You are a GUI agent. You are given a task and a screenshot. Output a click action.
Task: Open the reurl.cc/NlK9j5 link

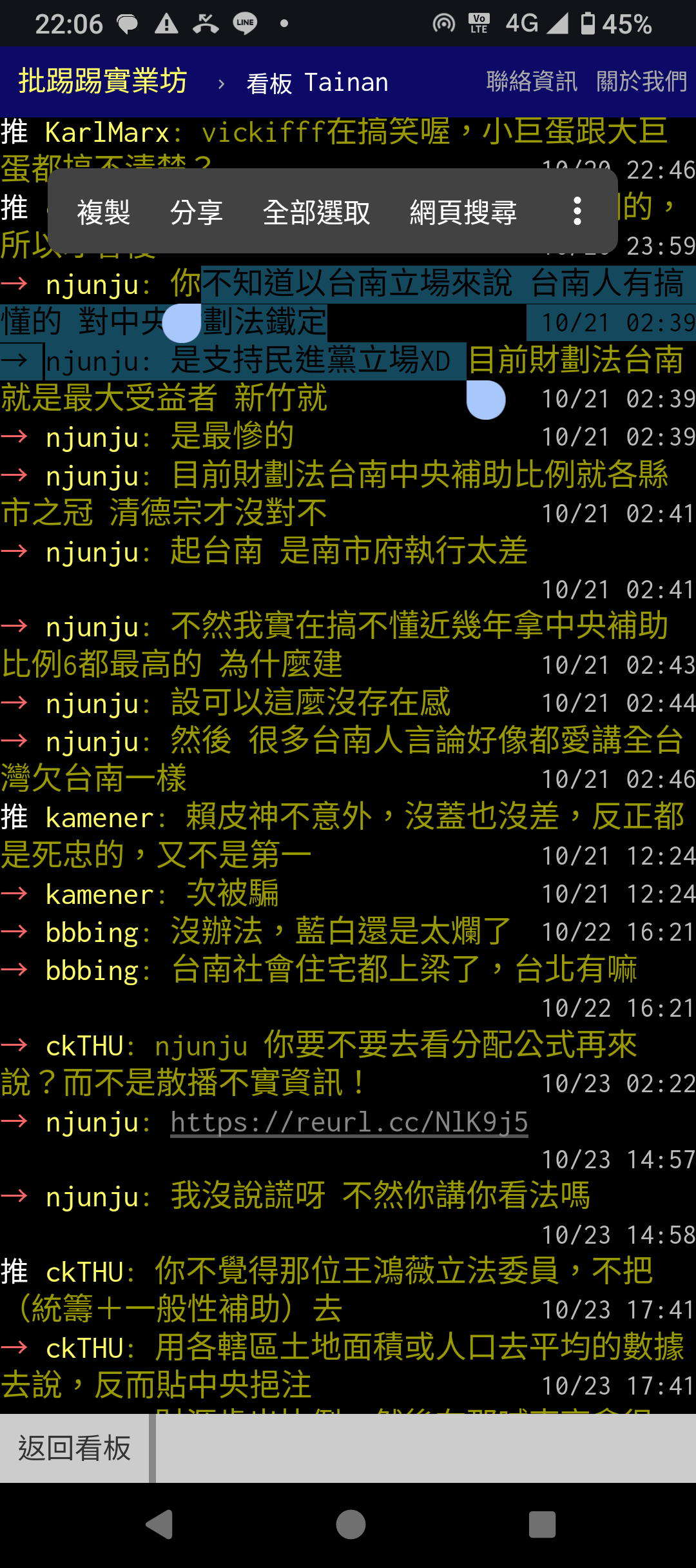click(x=349, y=1122)
